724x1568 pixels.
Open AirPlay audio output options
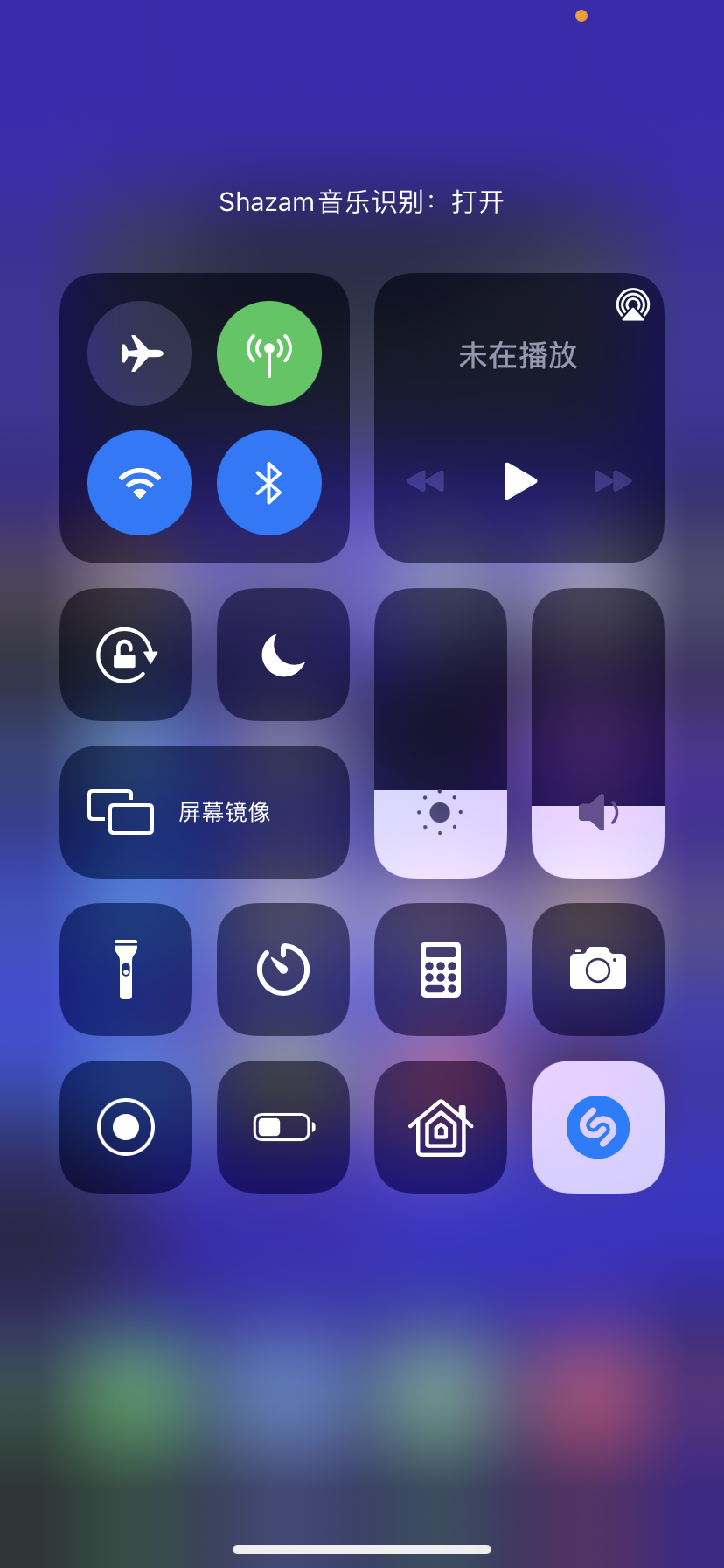coord(632,304)
